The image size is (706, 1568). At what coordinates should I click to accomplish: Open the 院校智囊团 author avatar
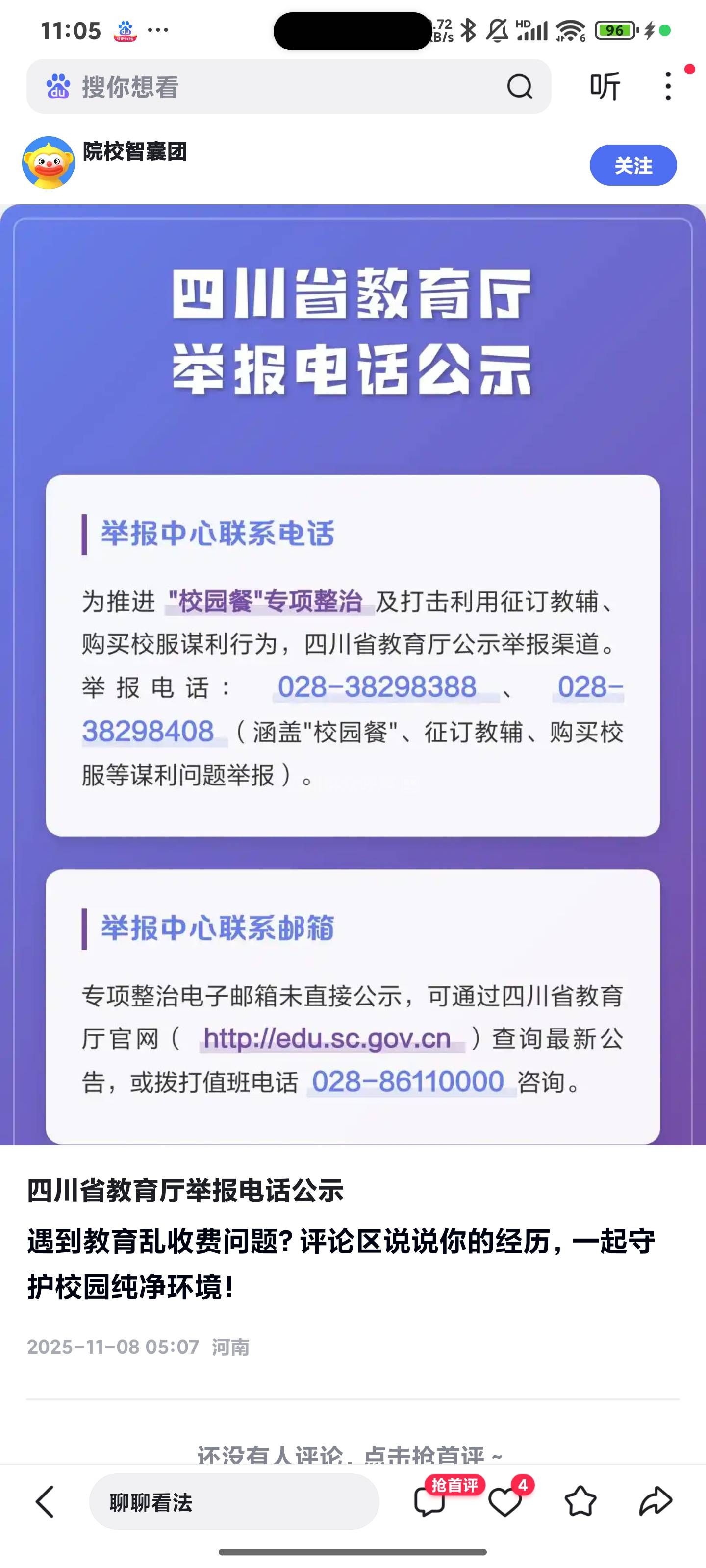[48, 163]
